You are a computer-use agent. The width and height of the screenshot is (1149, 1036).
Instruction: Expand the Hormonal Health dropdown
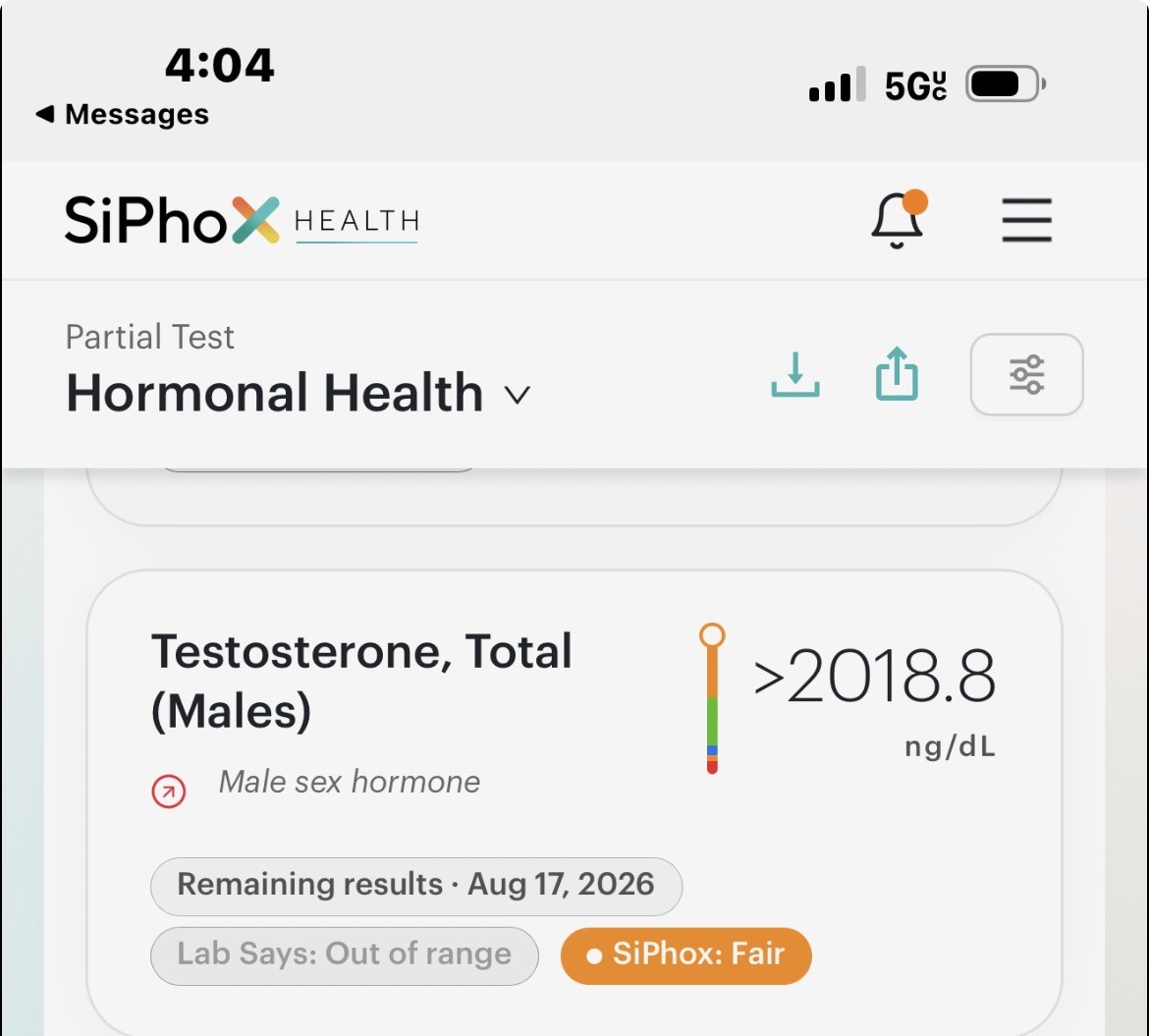[517, 395]
